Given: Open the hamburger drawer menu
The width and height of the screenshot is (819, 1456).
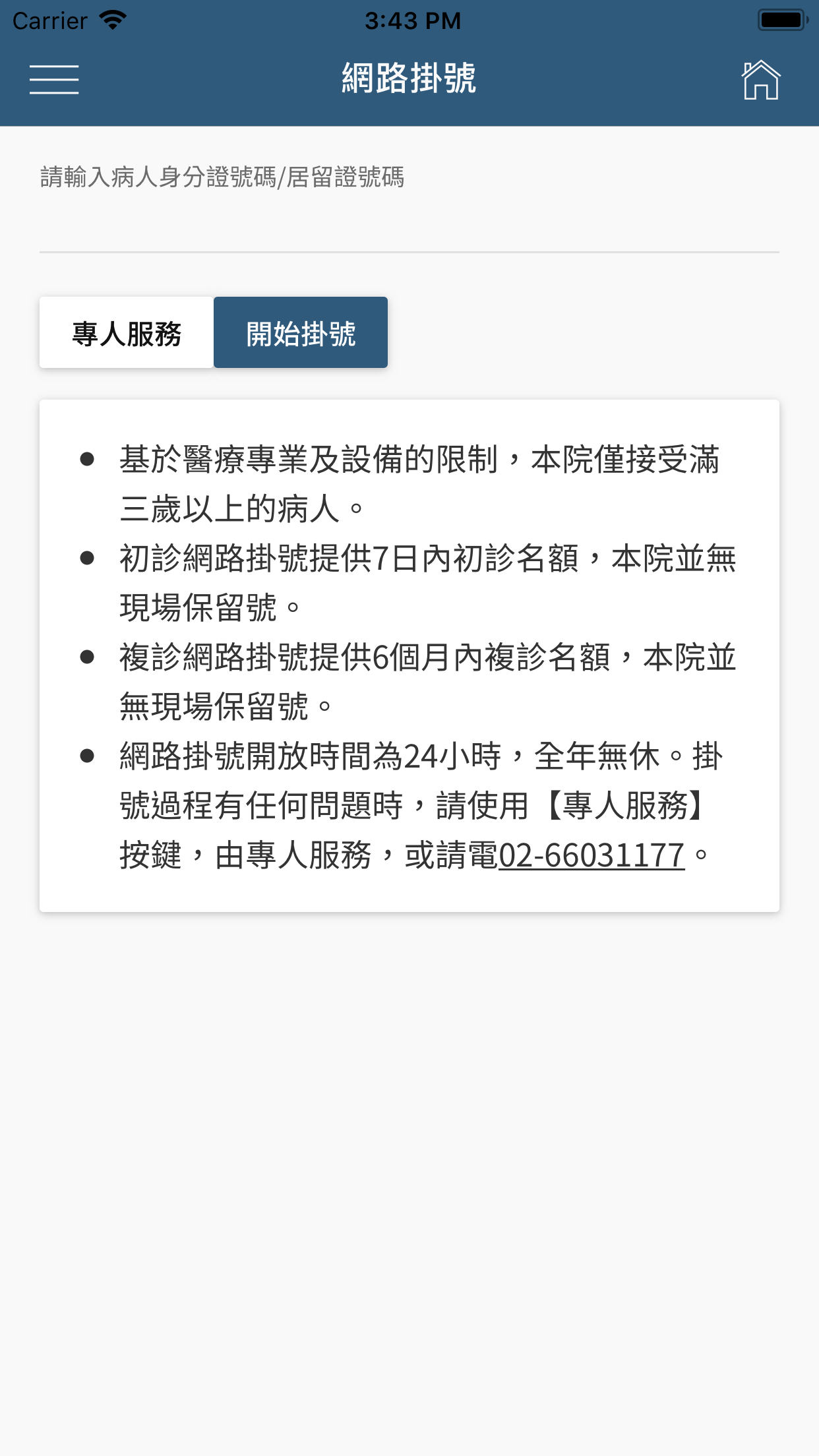Looking at the screenshot, I should [54, 80].
